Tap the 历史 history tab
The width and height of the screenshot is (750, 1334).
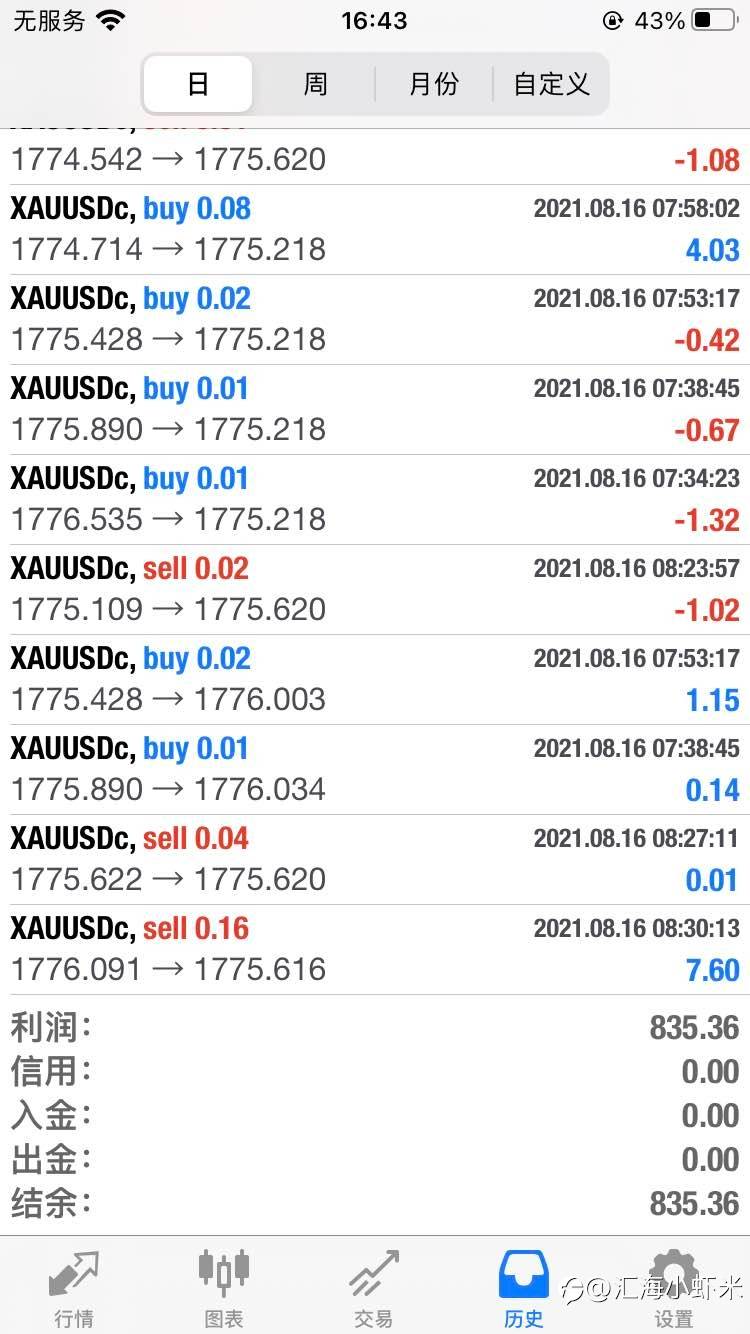coord(524,1288)
